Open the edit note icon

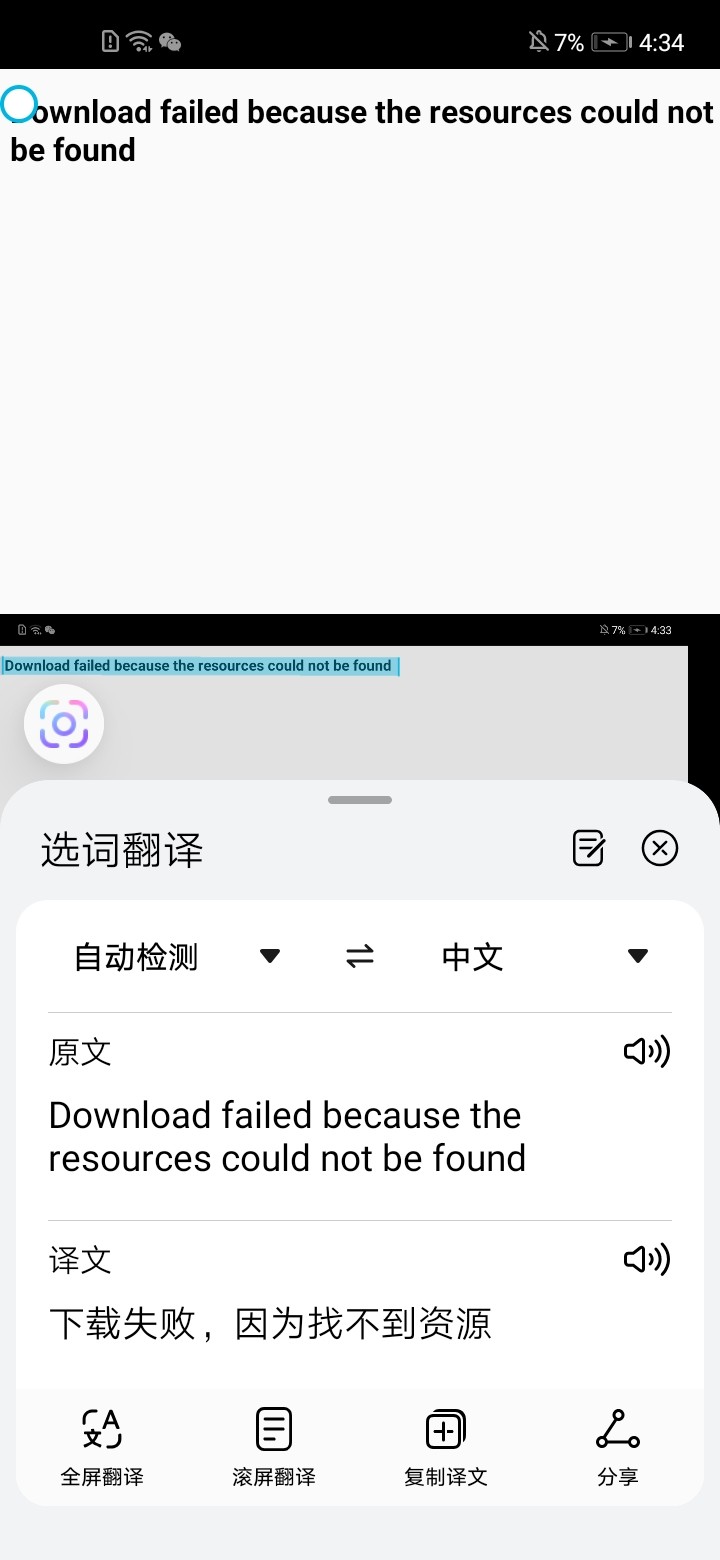[589, 849]
